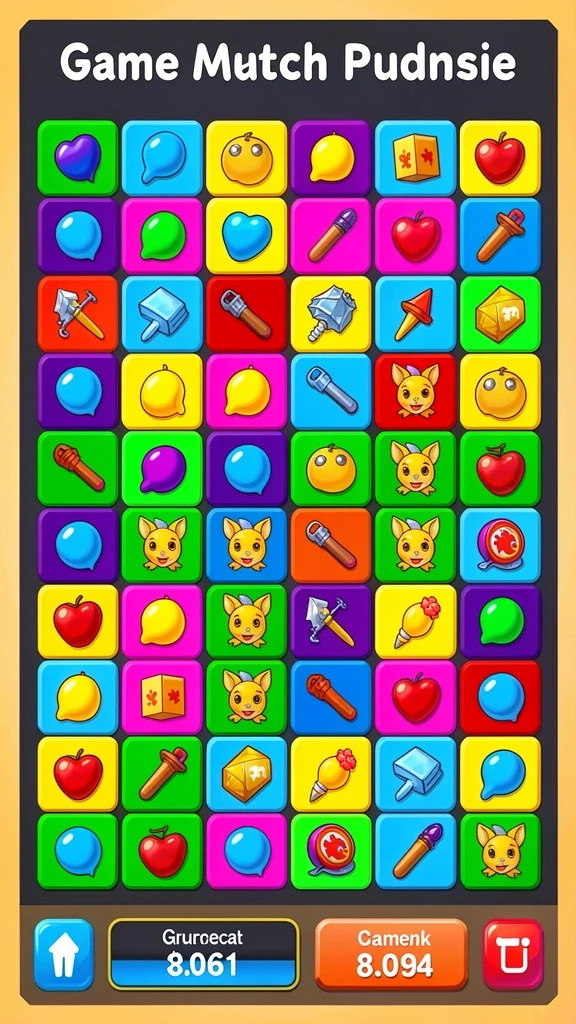Tap the orange Camenk button
This screenshot has width=576, height=1024.
click(391, 954)
